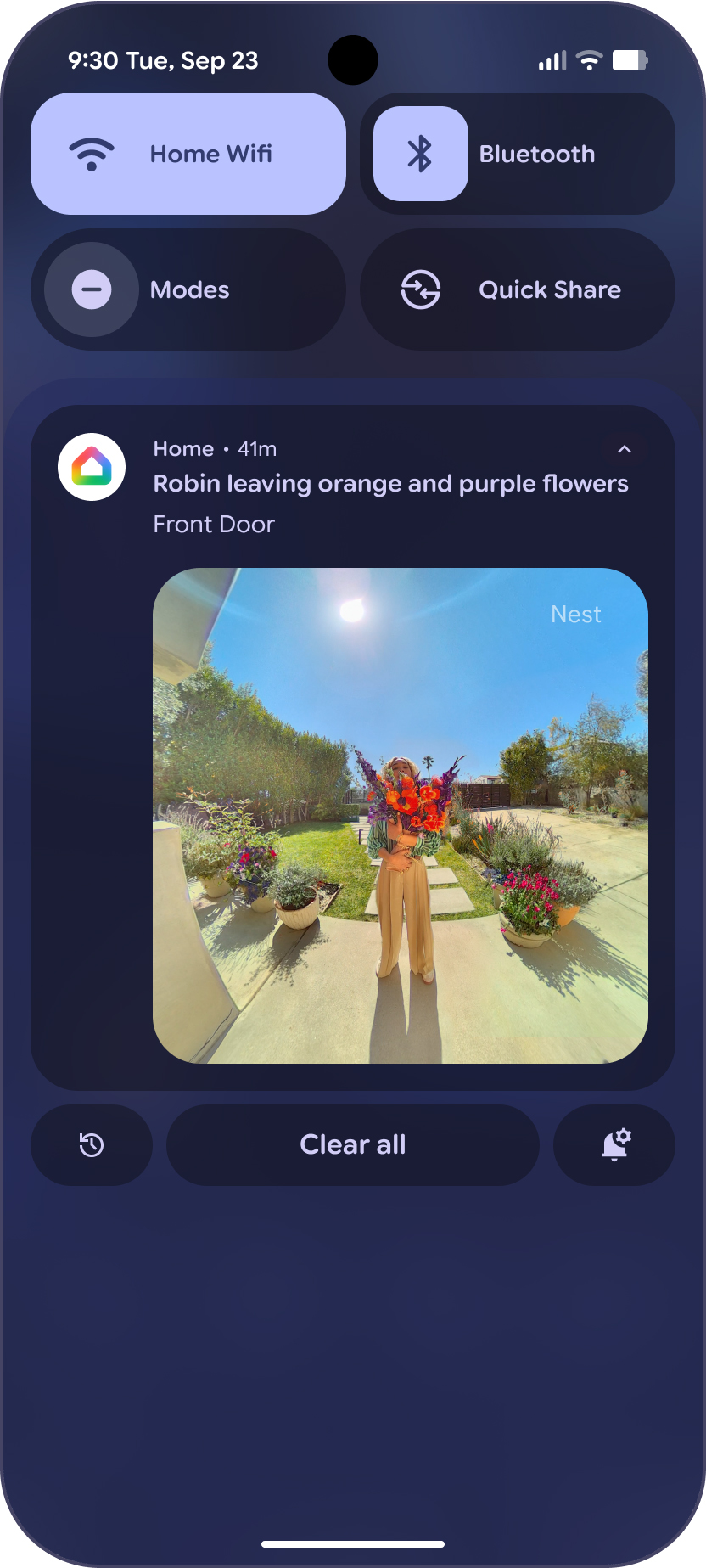
Task: Clear all notifications
Action: 352,1144
